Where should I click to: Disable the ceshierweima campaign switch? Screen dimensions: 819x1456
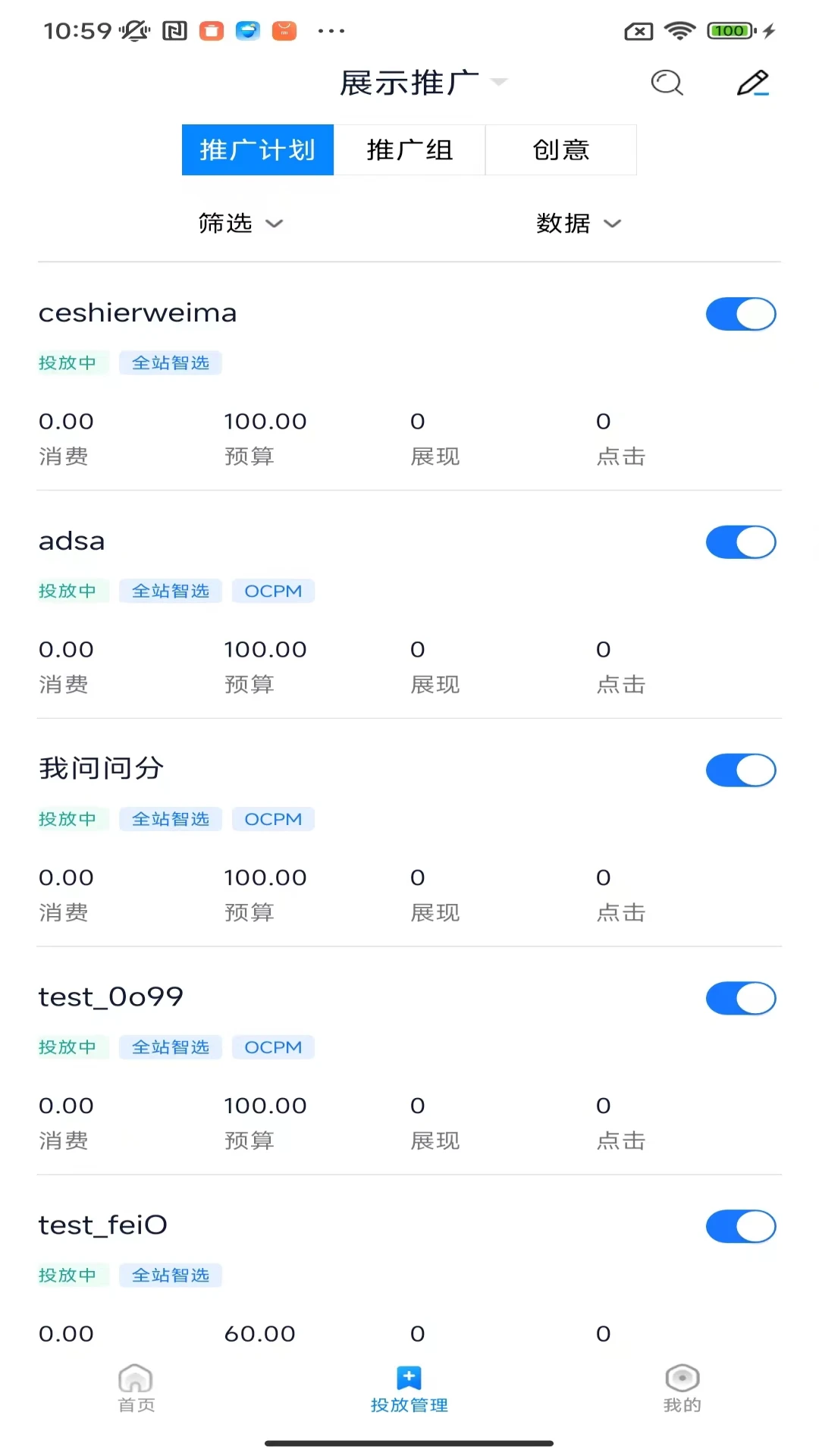(741, 314)
